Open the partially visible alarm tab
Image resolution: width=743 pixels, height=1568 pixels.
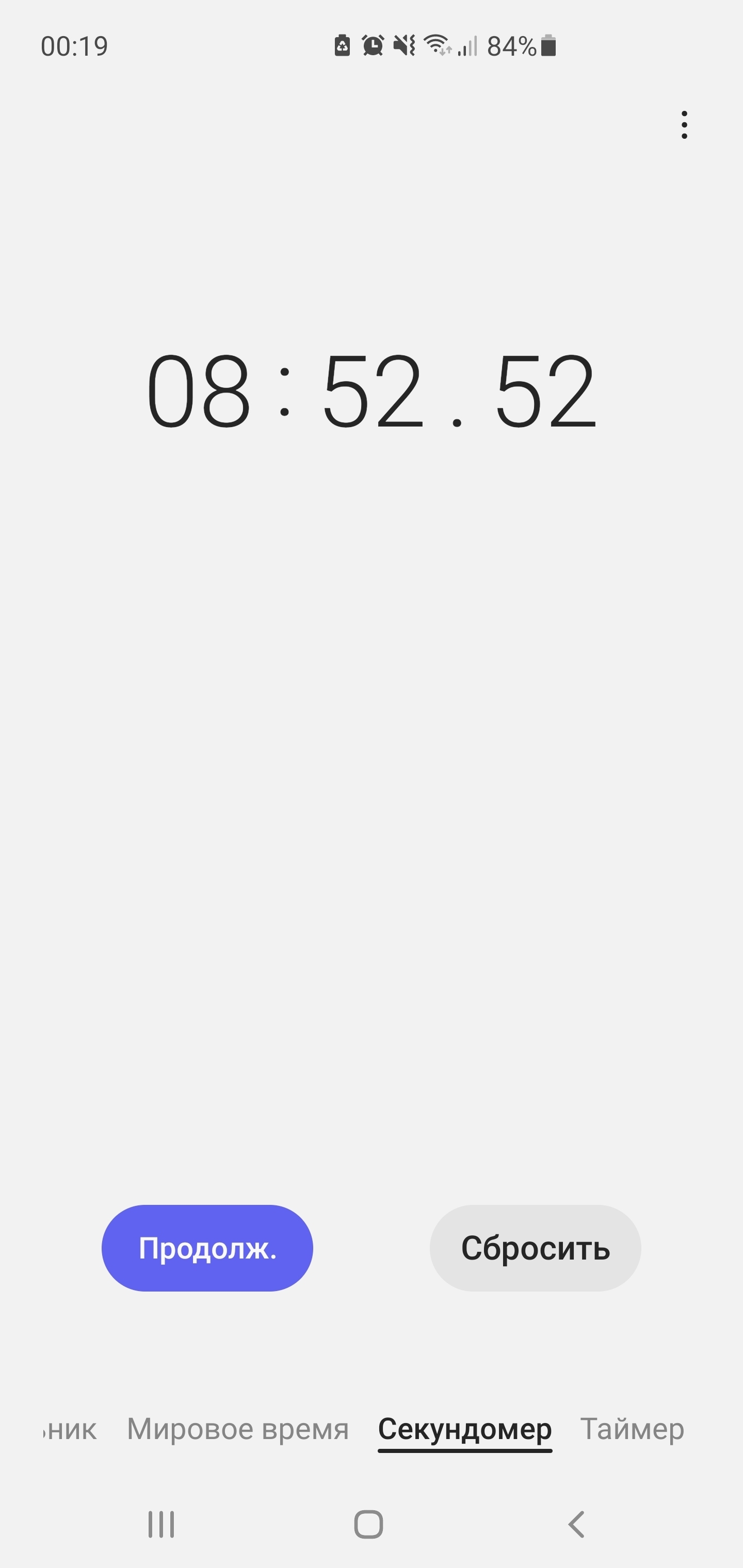pos(70,1429)
